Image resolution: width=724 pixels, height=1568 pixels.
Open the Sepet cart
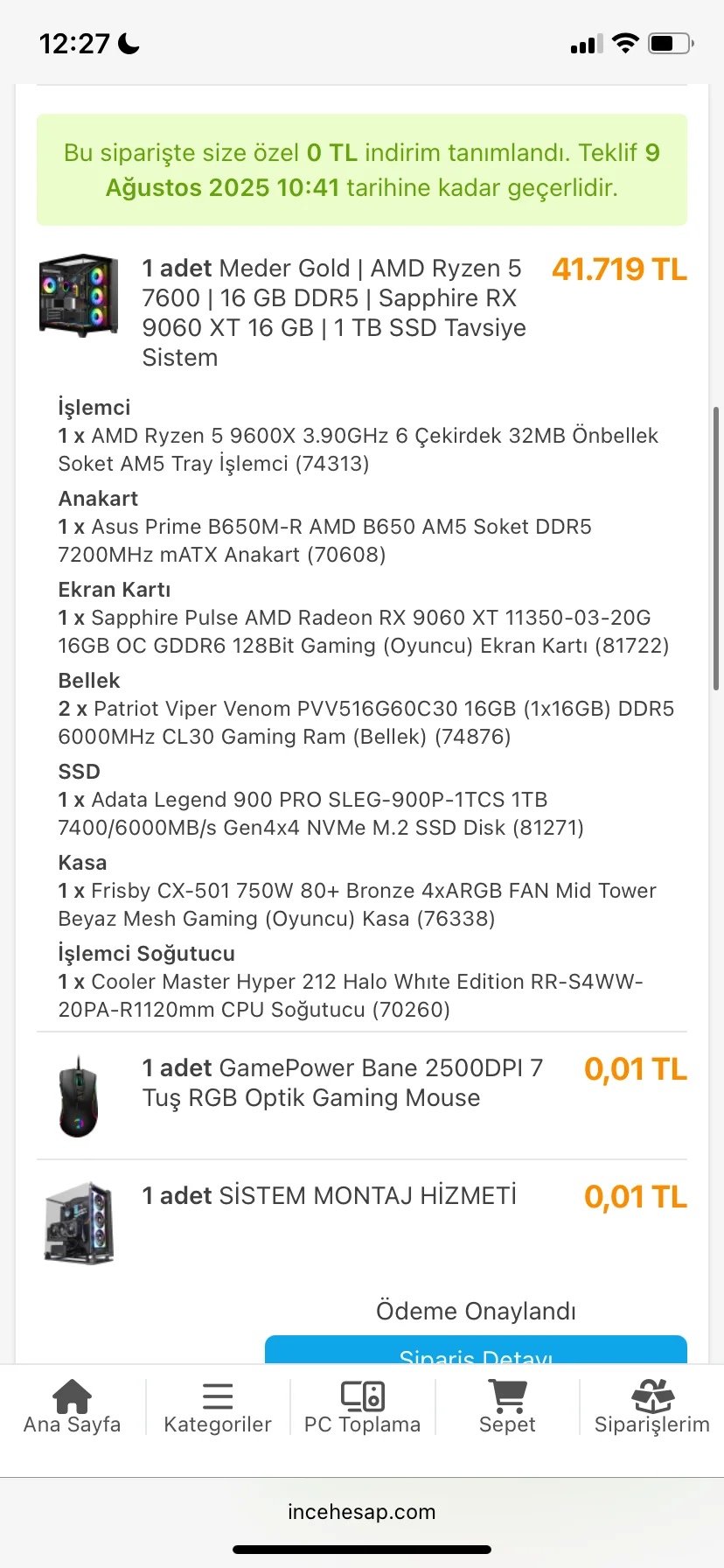click(507, 1407)
